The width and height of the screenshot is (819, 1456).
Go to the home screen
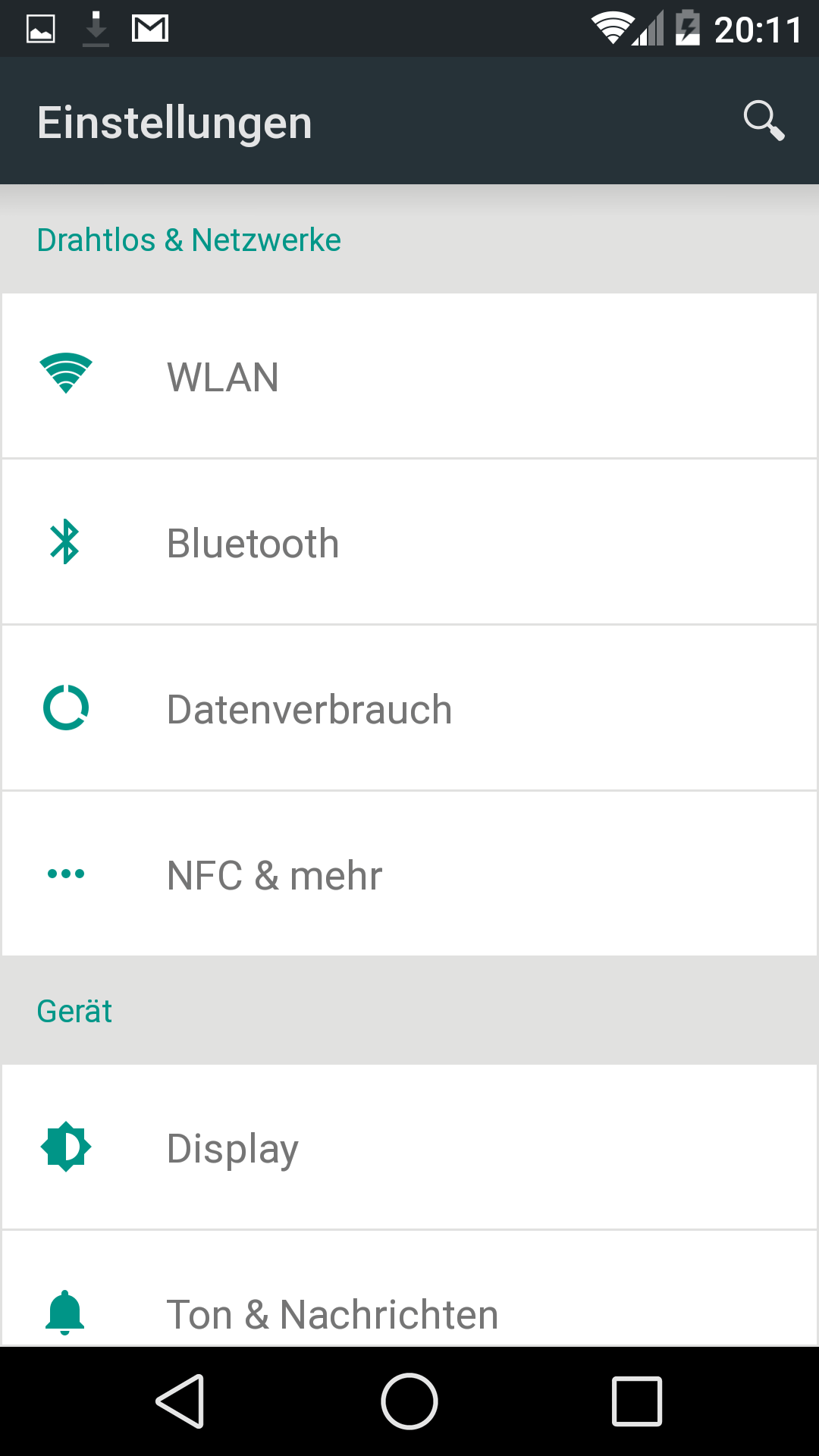409,1401
